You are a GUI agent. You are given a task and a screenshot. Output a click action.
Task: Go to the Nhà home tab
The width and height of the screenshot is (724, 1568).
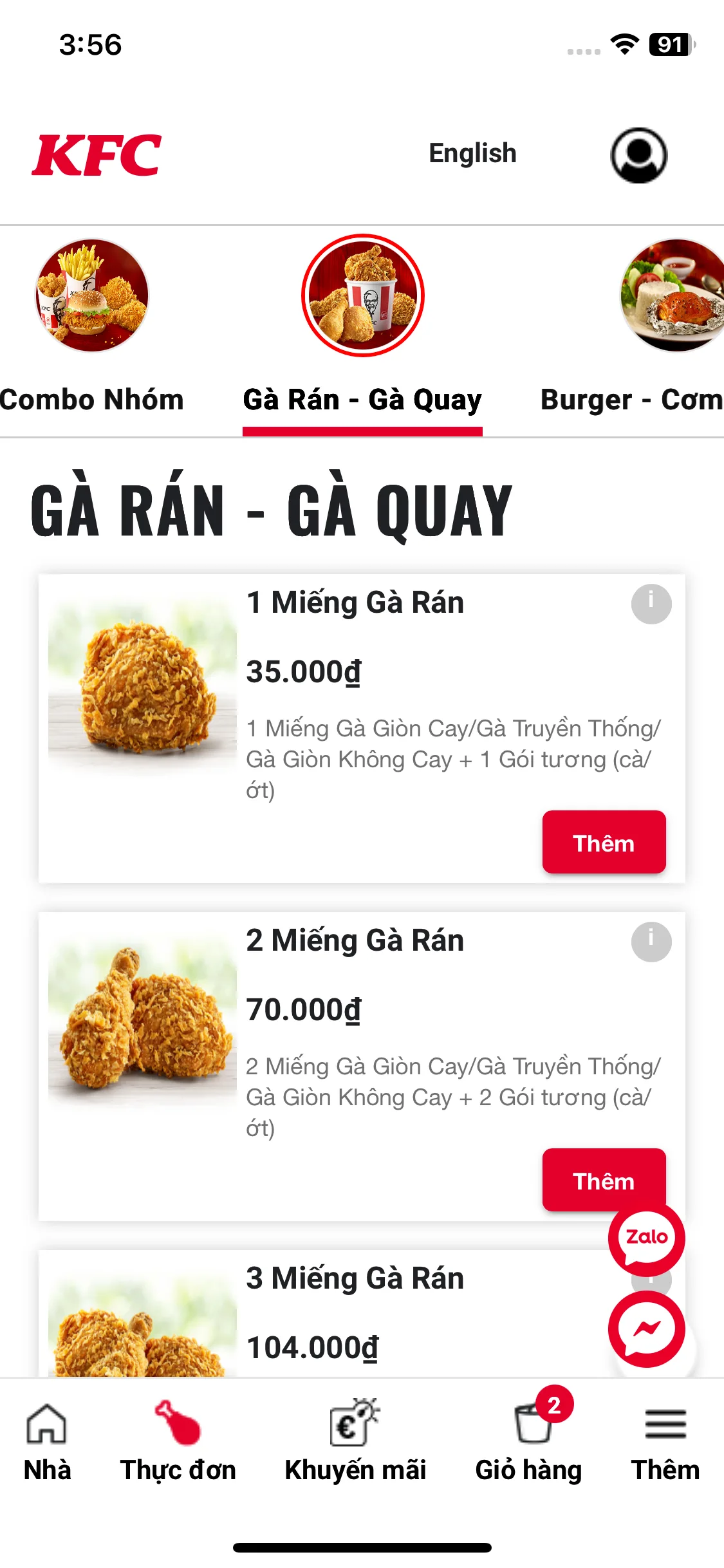pos(47,1442)
